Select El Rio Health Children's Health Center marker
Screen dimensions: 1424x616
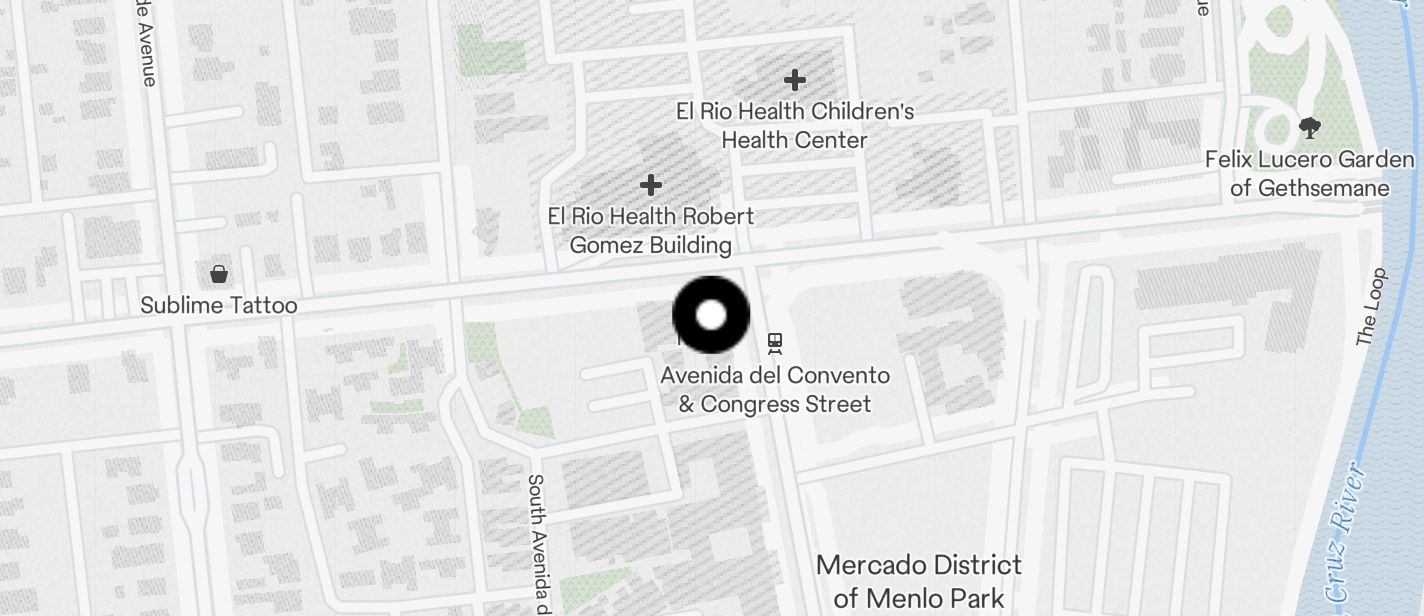click(x=795, y=80)
